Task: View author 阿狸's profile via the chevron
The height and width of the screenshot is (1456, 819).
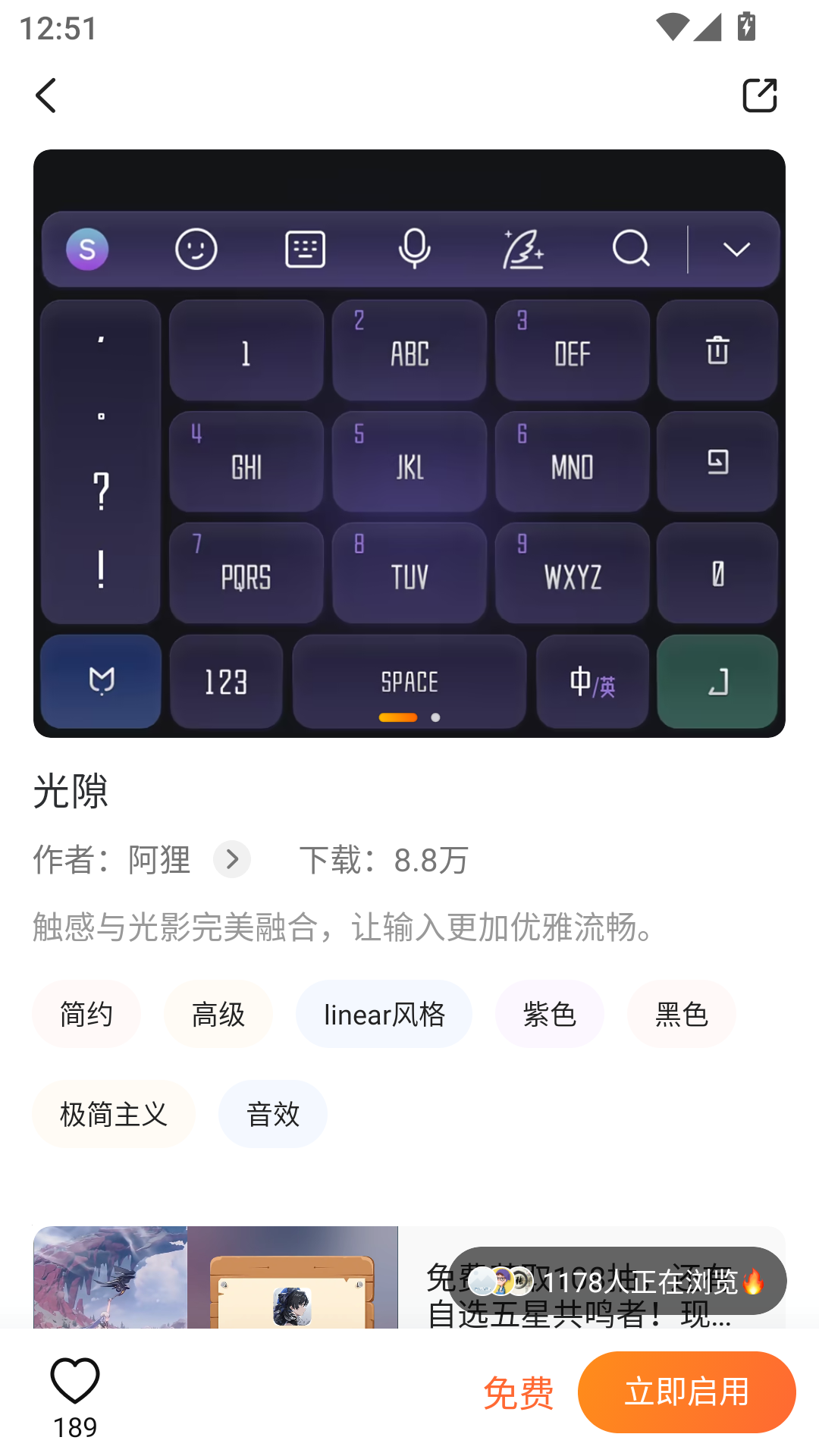Action: click(x=231, y=859)
